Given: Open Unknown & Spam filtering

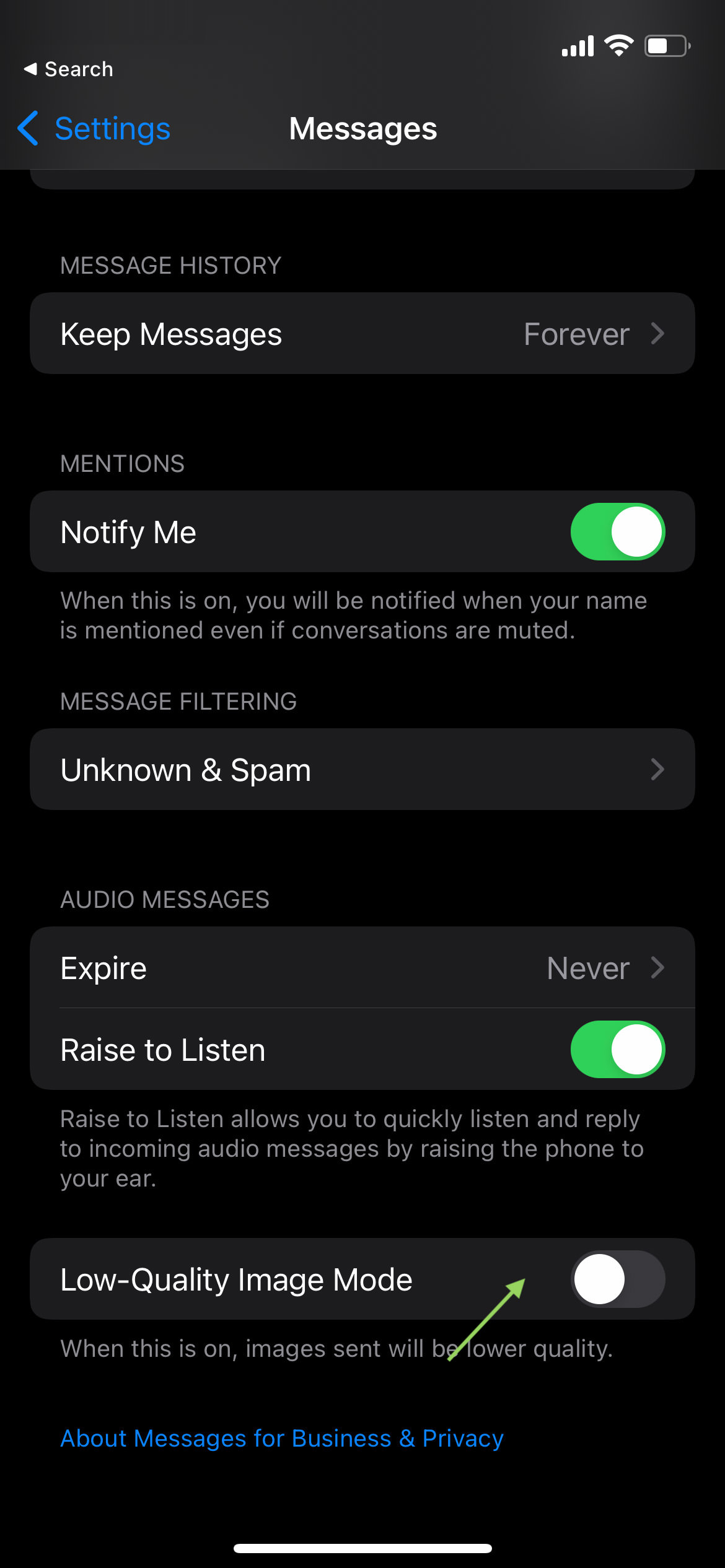Looking at the screenshot, I should [x=362, y=770].
